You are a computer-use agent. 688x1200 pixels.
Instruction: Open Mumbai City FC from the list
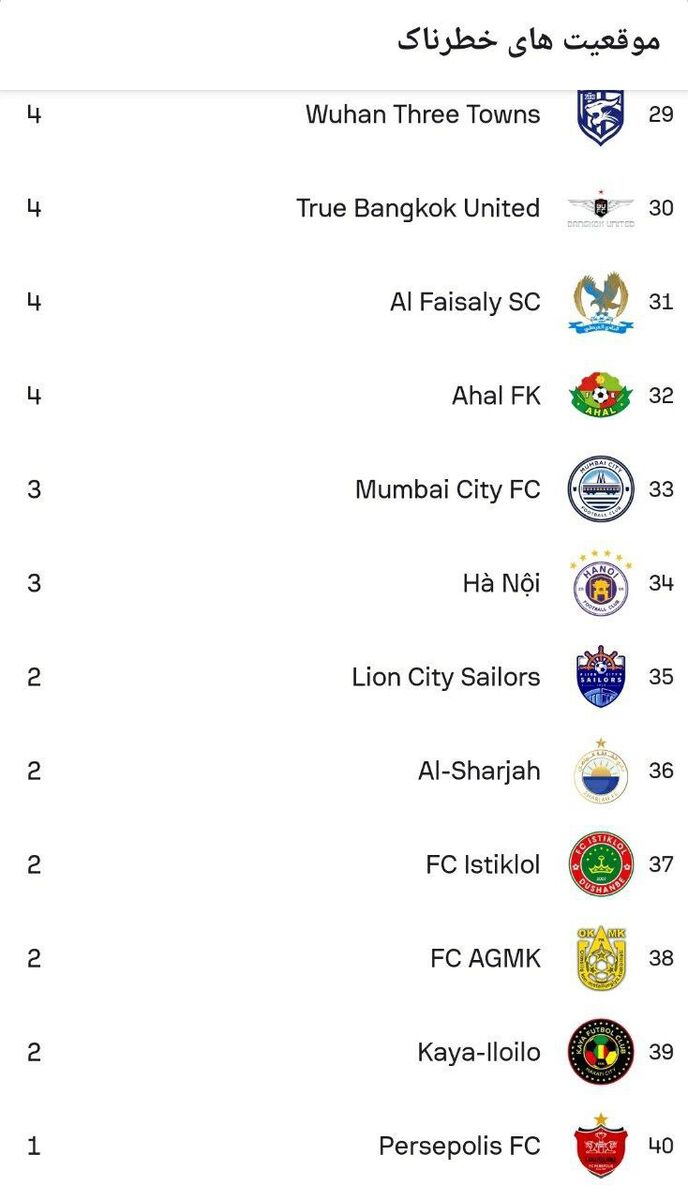pos(447,490)
